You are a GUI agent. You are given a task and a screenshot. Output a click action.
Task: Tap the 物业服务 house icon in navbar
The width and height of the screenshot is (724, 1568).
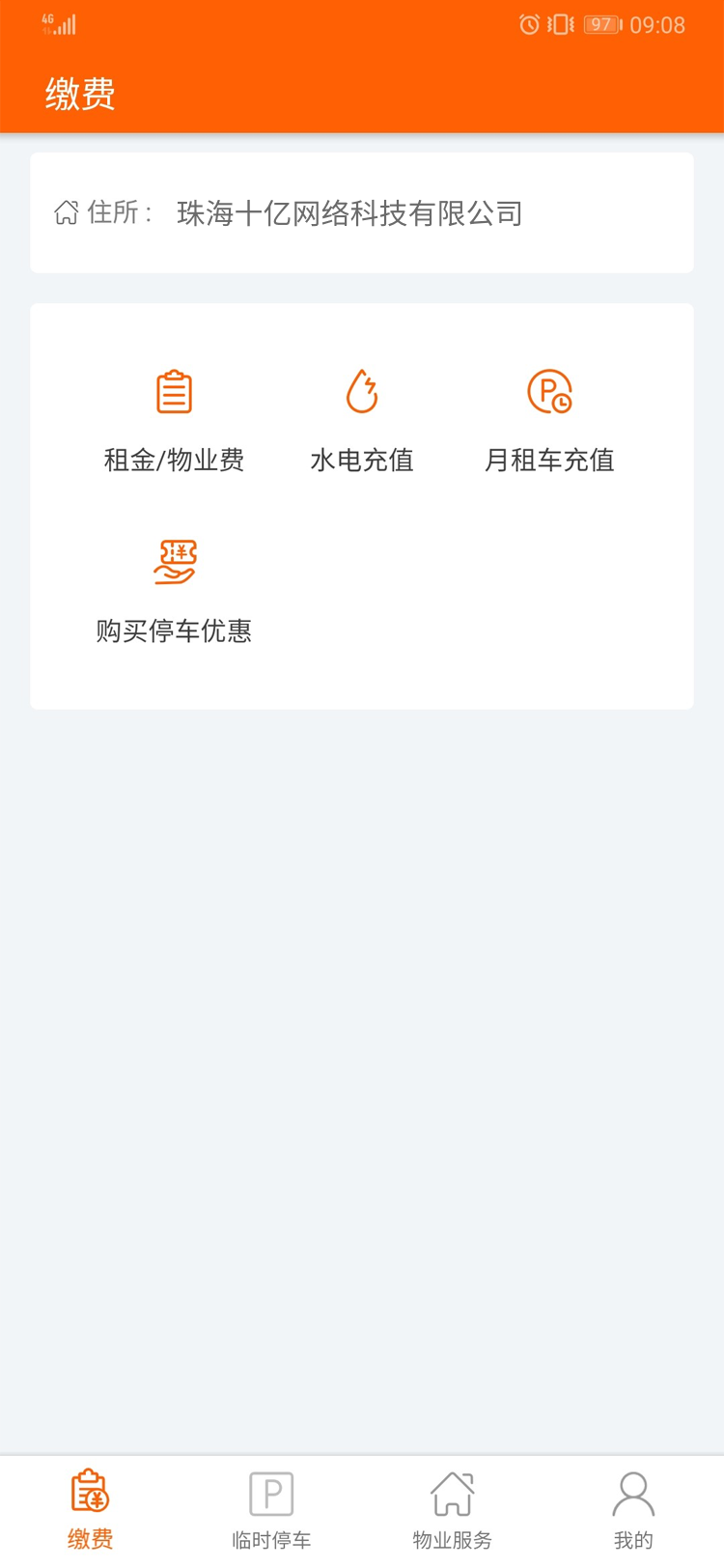[x=452, y=1492]
